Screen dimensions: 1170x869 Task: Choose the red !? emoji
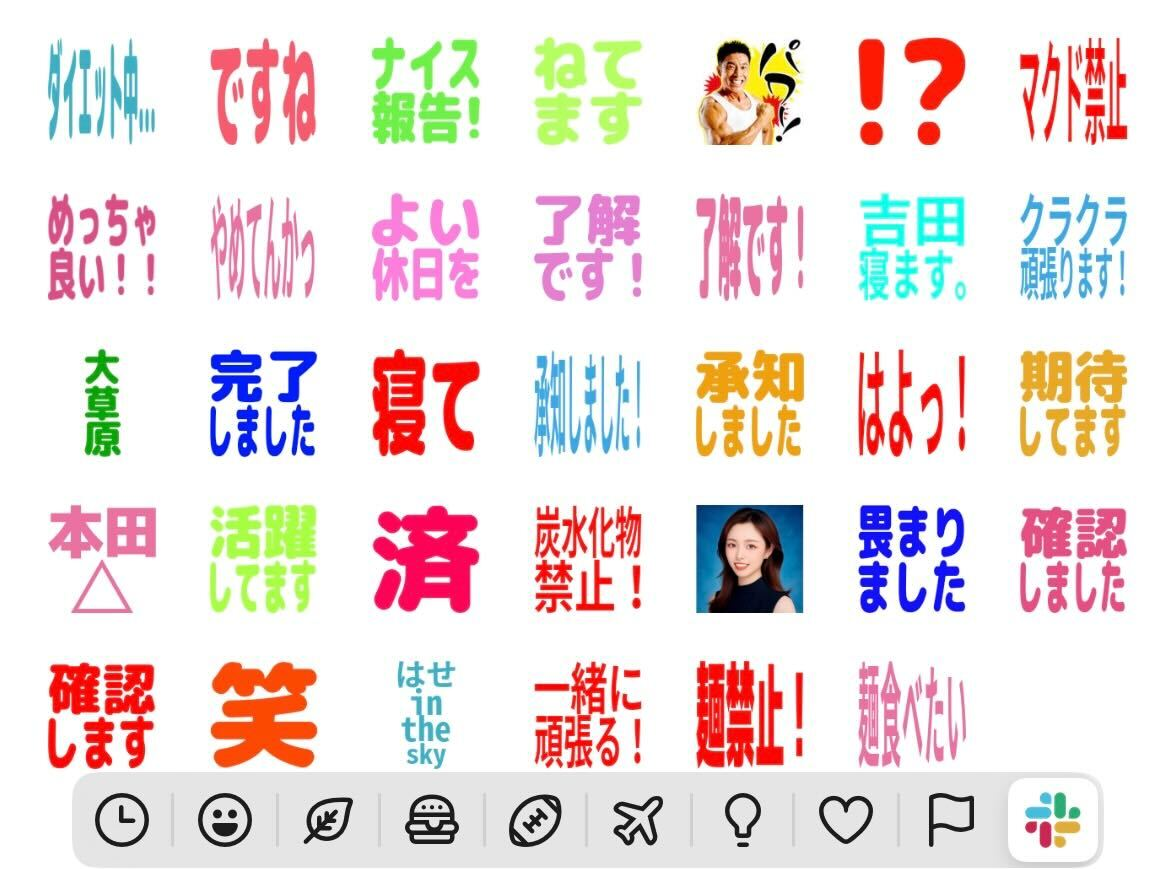click(x=911, y=92)
